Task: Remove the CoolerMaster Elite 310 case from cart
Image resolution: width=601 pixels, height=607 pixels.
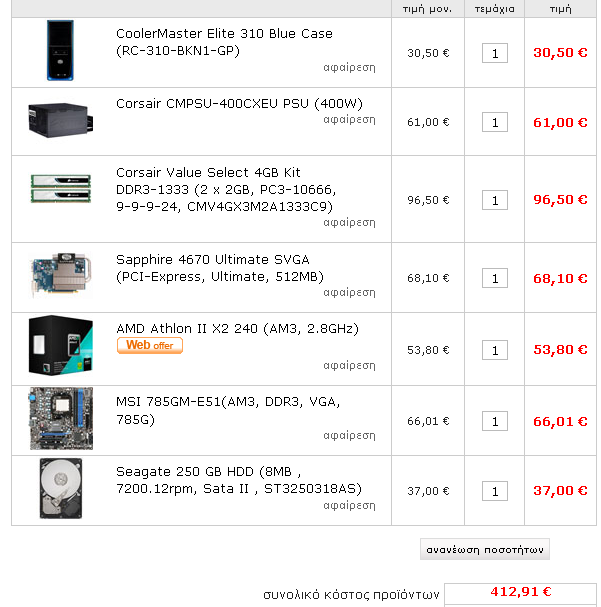Action: tap(349, 68)
